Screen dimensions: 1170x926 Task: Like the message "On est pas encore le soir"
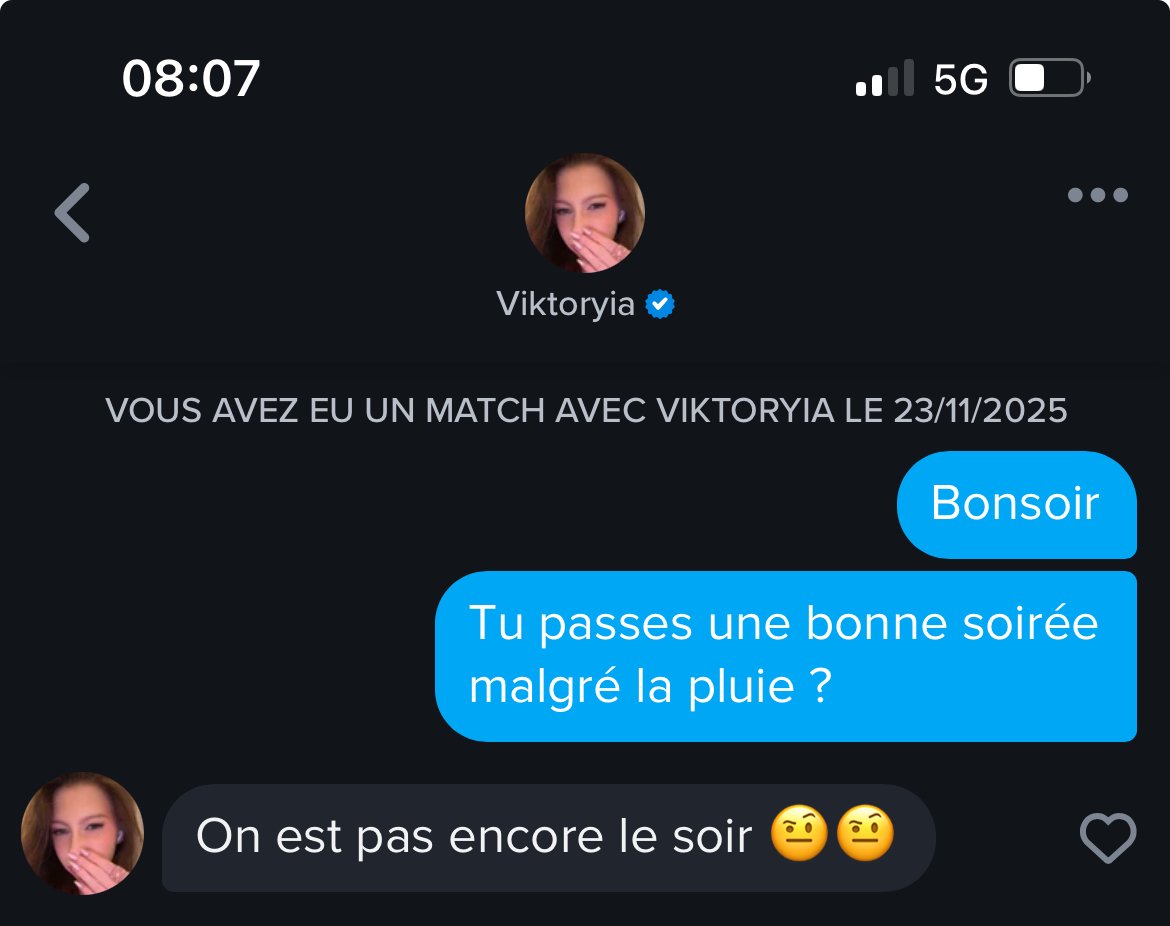click(x=1108, y=838)
